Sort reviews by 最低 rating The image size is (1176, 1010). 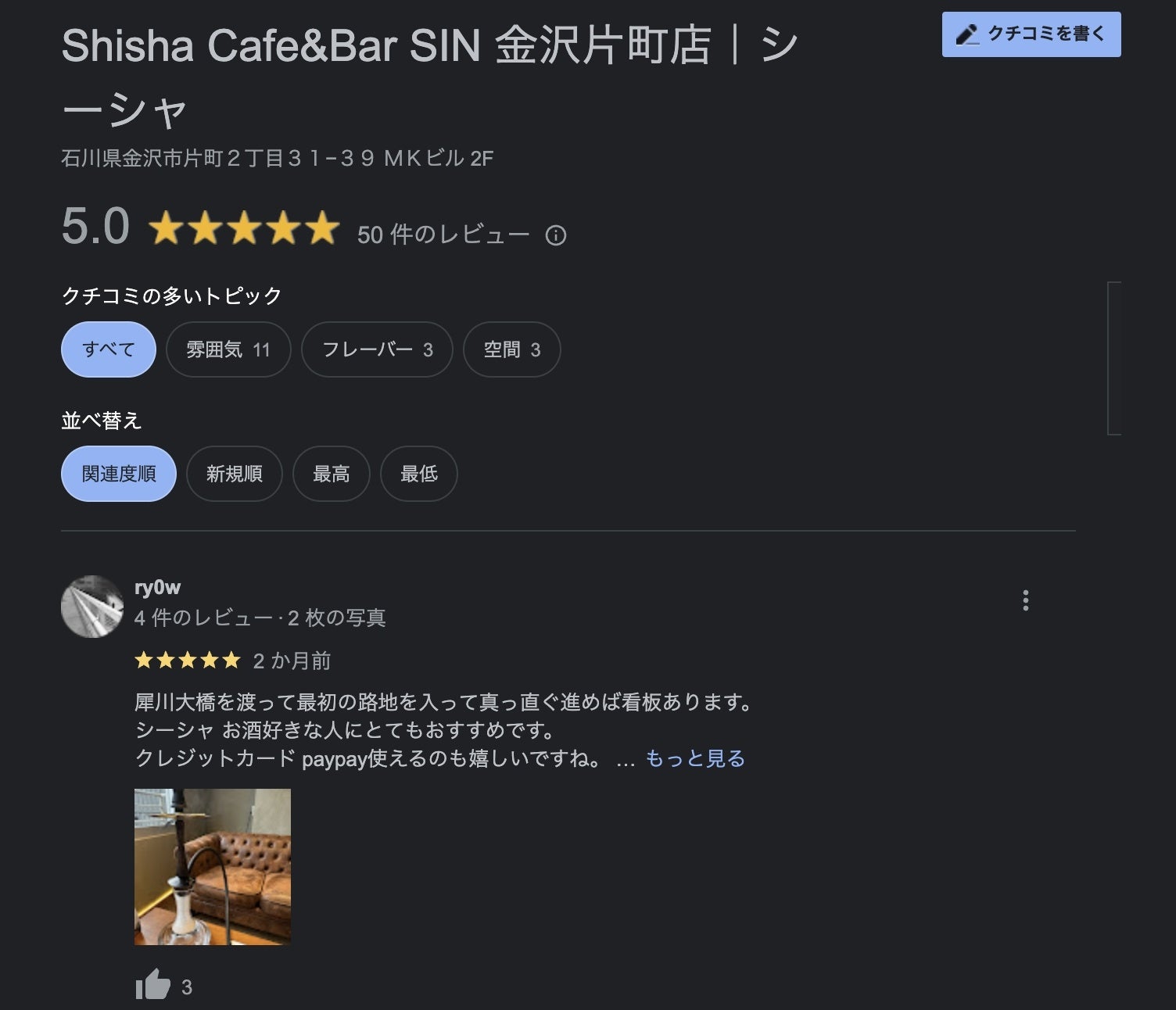pyautogui.click(x=418, y=474)
